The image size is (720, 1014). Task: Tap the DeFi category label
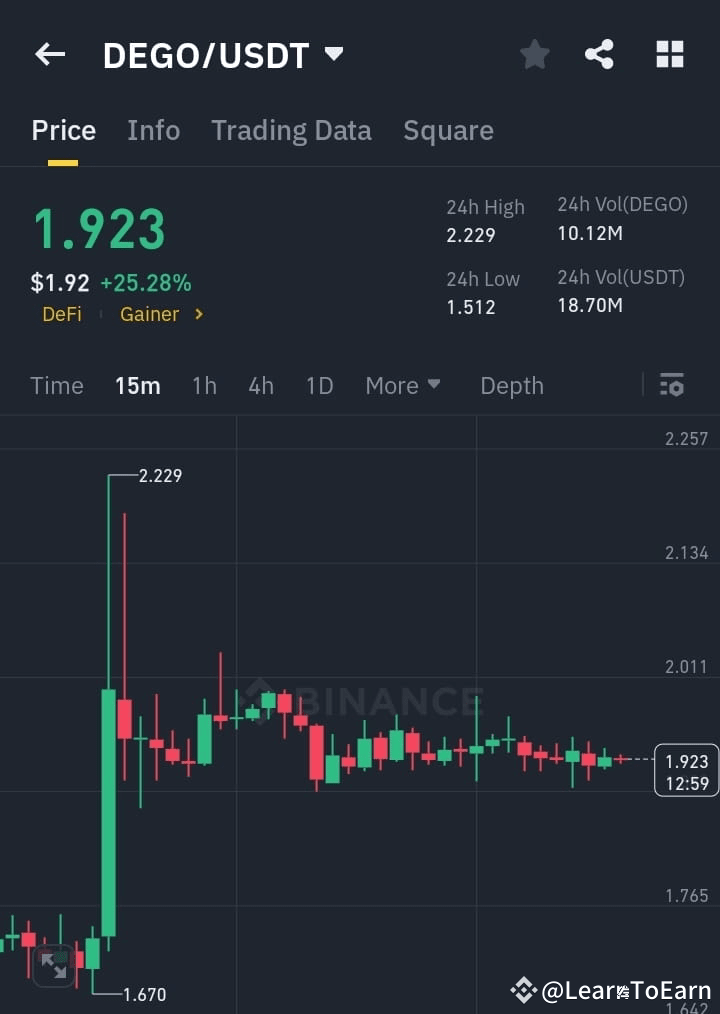point(62,314)
